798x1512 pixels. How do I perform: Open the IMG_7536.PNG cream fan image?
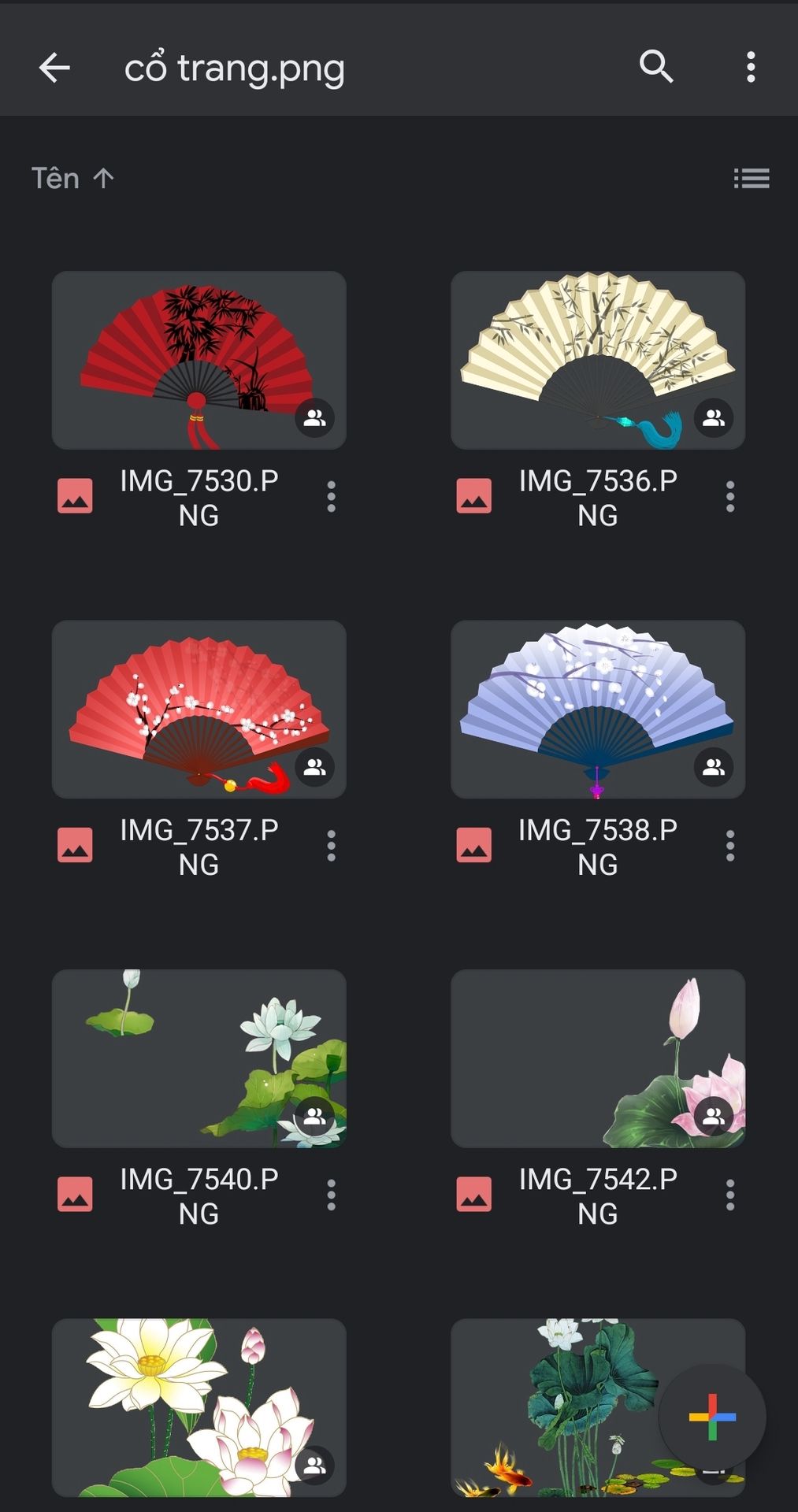(x=597, y=360)
